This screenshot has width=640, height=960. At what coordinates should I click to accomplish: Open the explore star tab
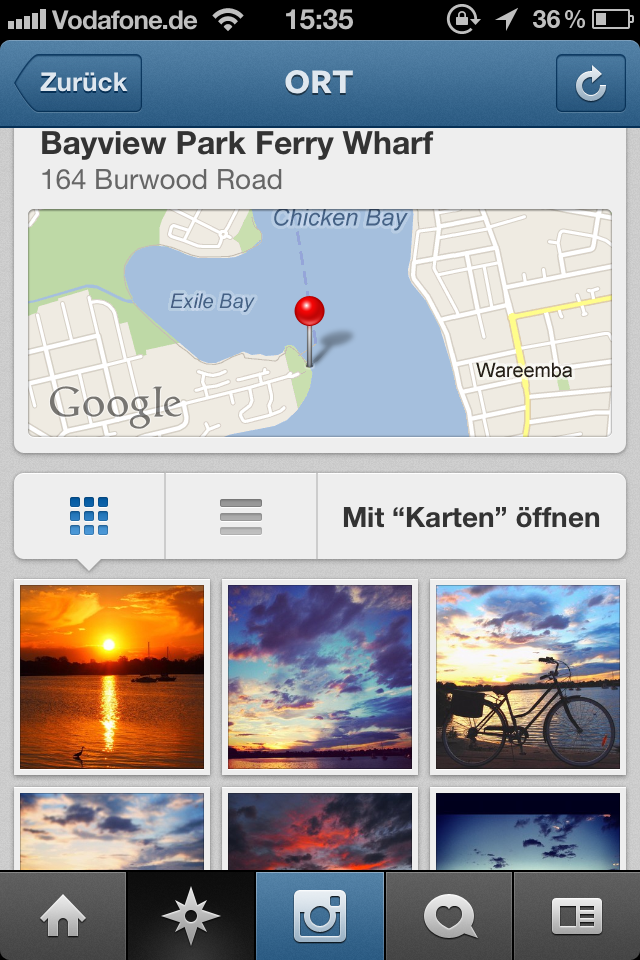point(190,916)
